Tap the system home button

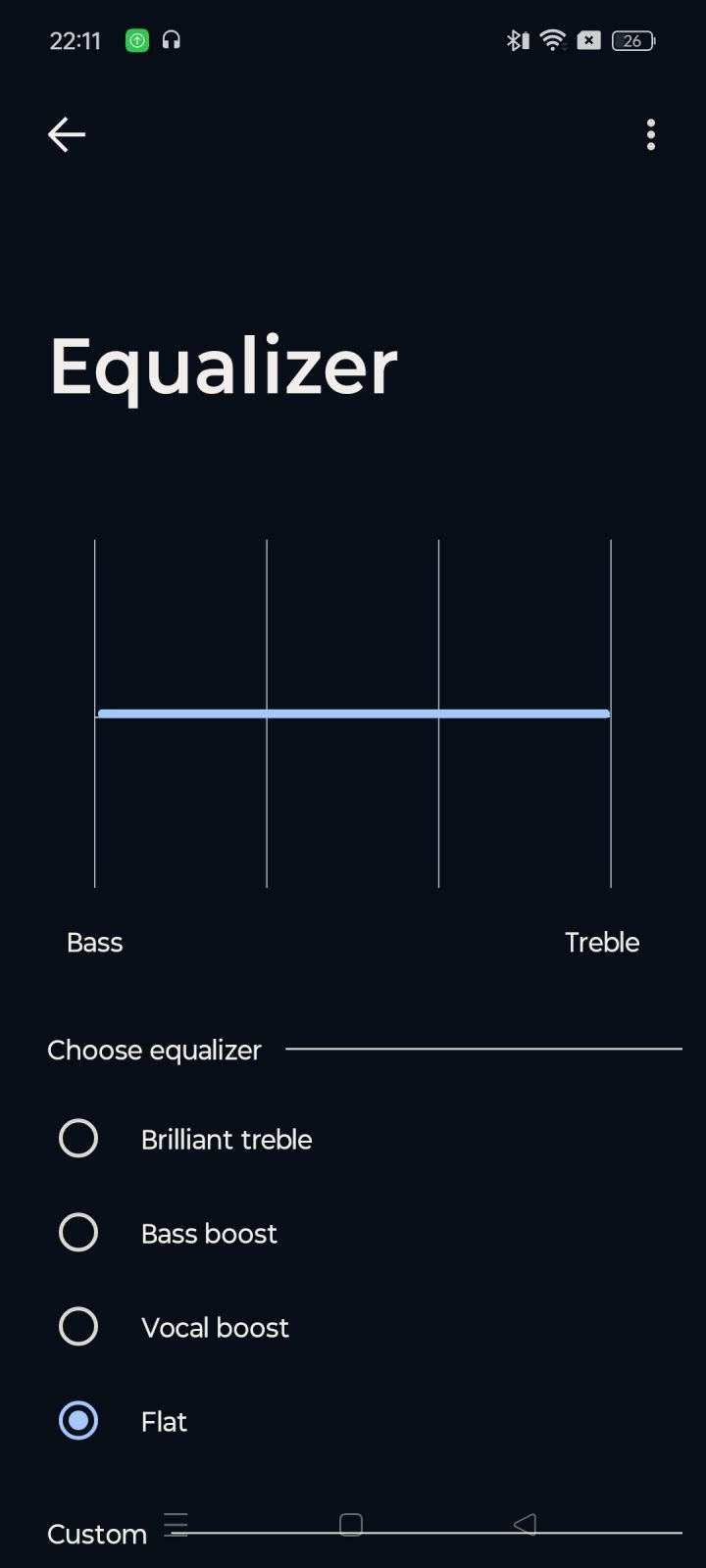click(351, 1524)
